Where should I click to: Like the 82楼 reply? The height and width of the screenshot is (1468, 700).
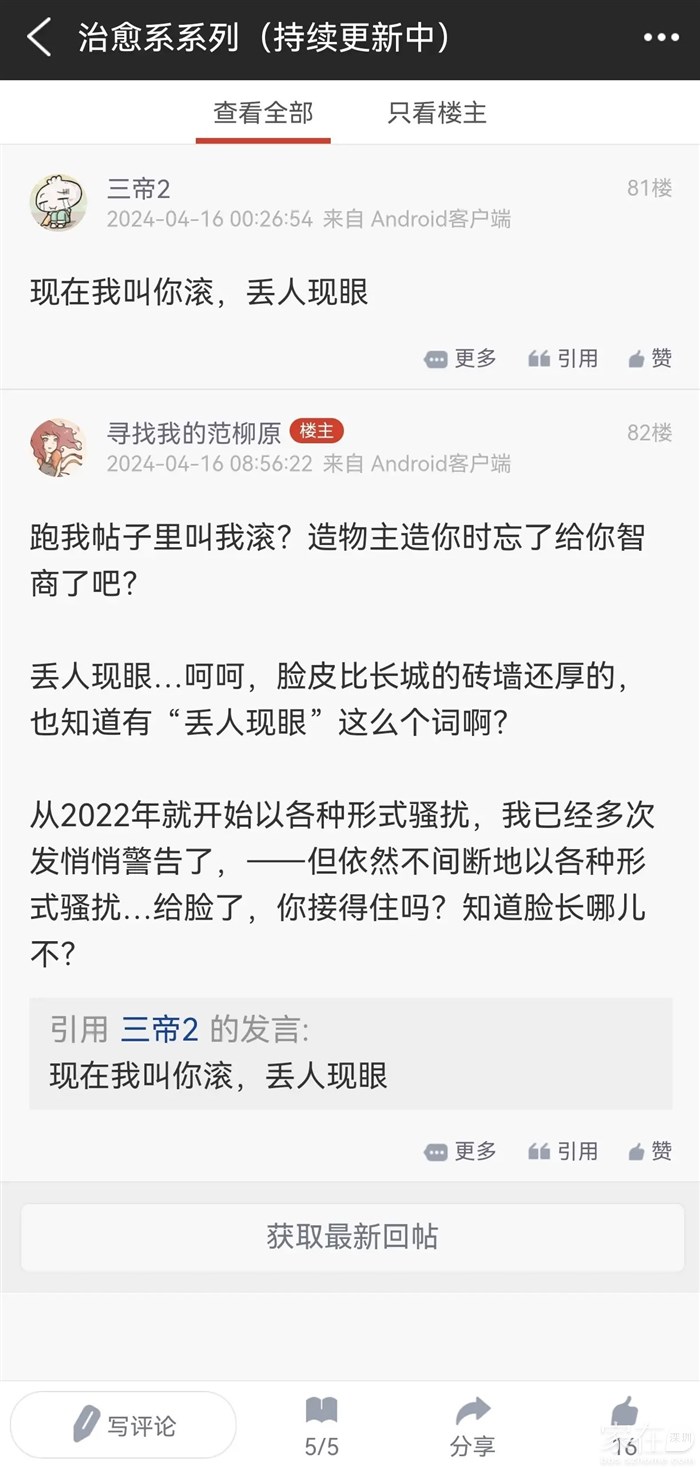point(650,1151)
